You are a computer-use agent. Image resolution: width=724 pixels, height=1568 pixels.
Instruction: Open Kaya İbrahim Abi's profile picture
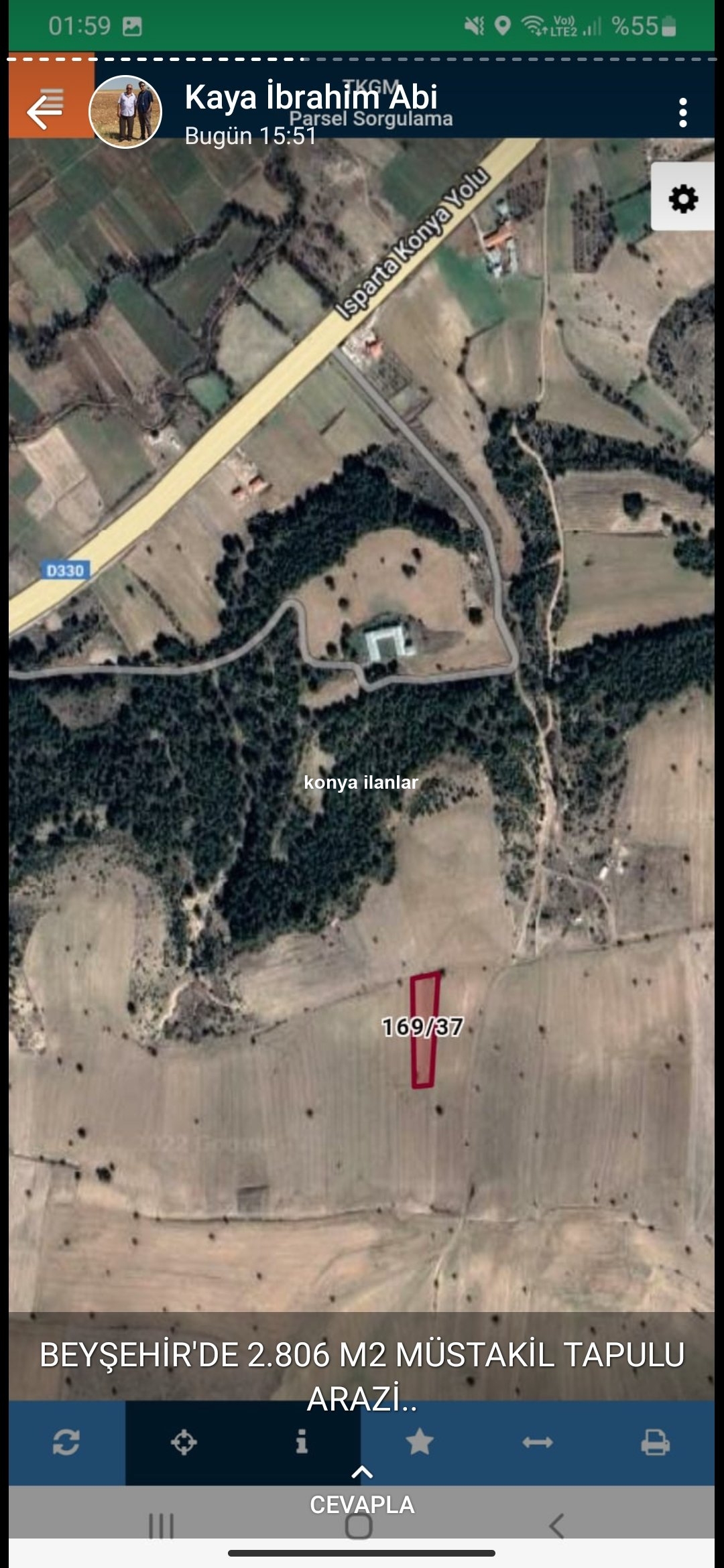(125, 111)
